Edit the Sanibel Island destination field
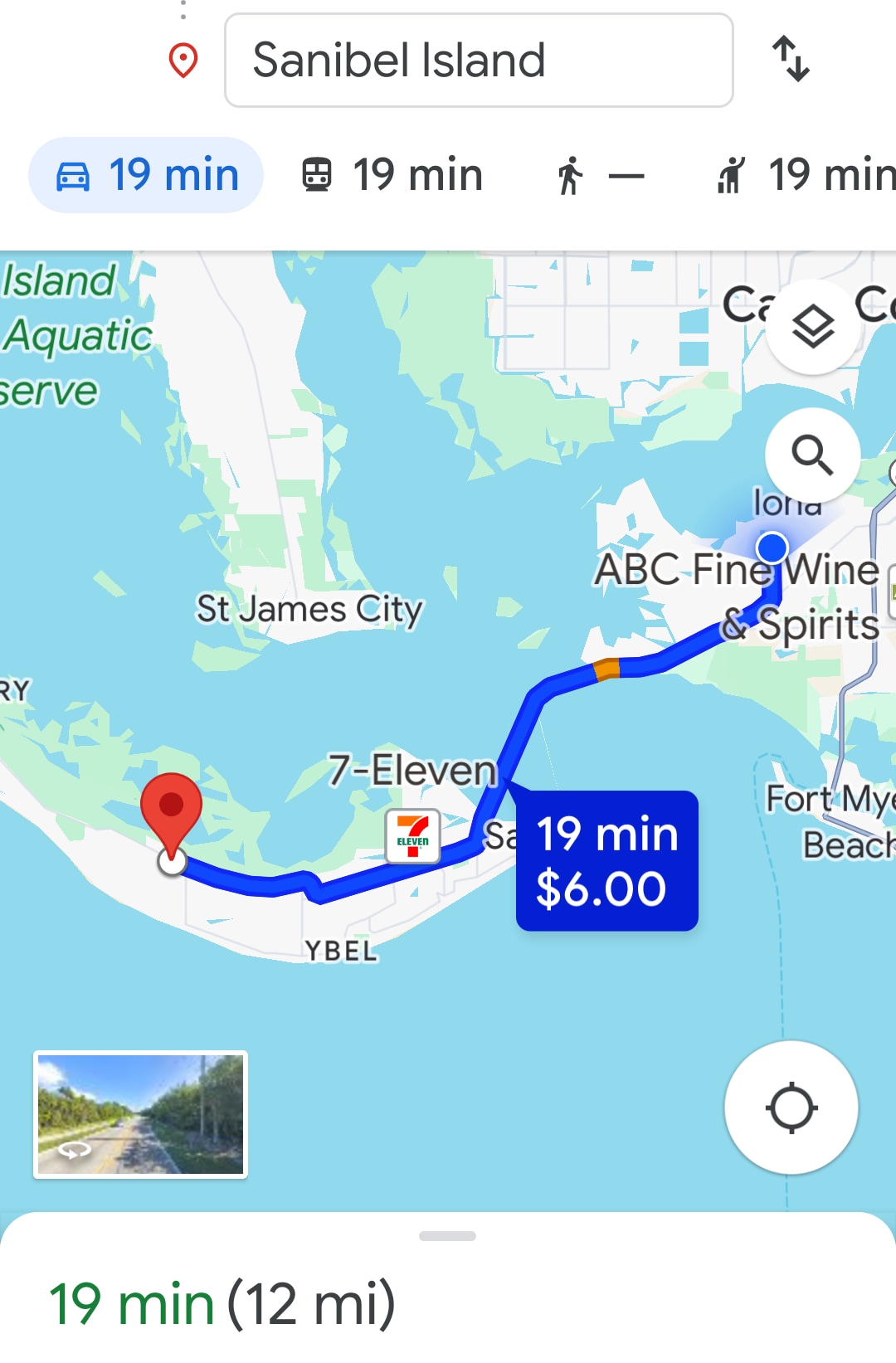 click(x=478, y=61)
